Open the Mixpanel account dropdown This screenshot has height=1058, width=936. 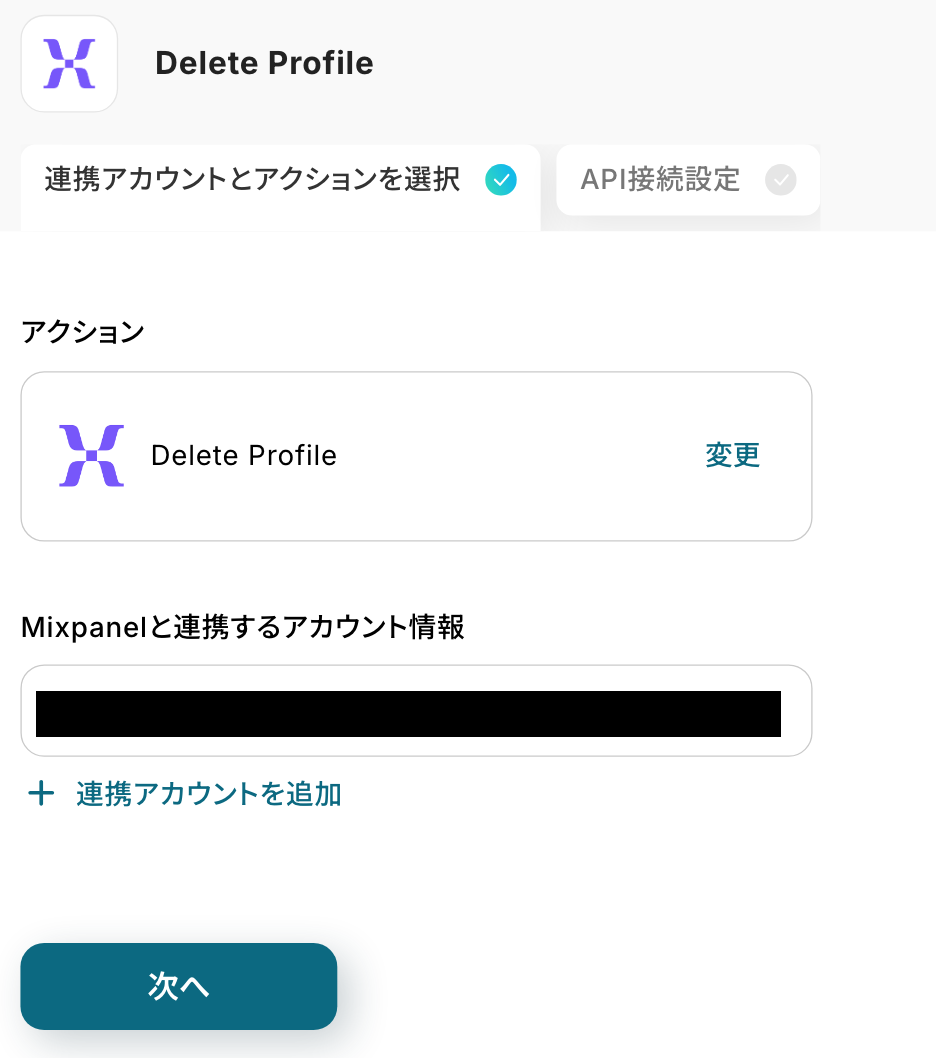[x=416, y=711]
